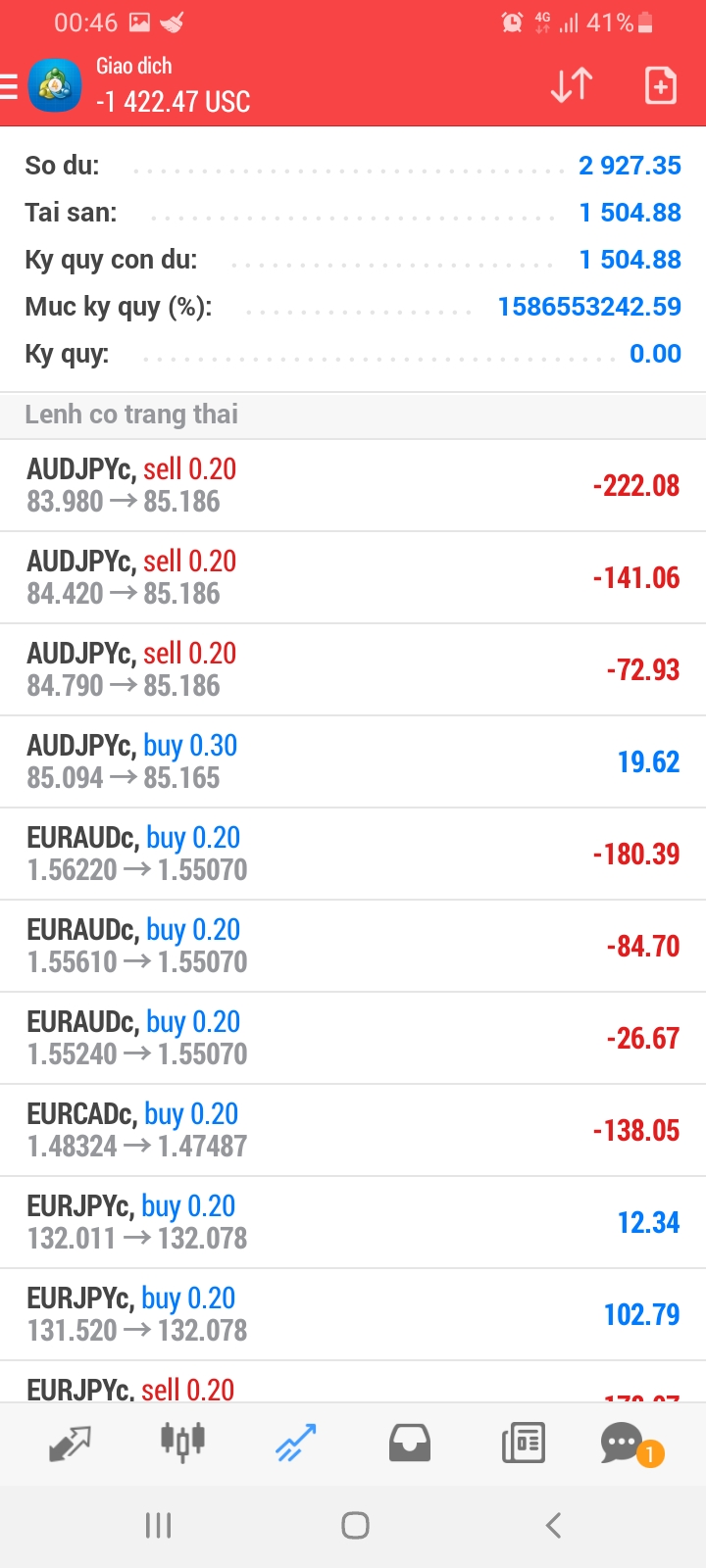Tap the system home button
The height and width of the screenshot is (1568, 706).
point(355,1525)
